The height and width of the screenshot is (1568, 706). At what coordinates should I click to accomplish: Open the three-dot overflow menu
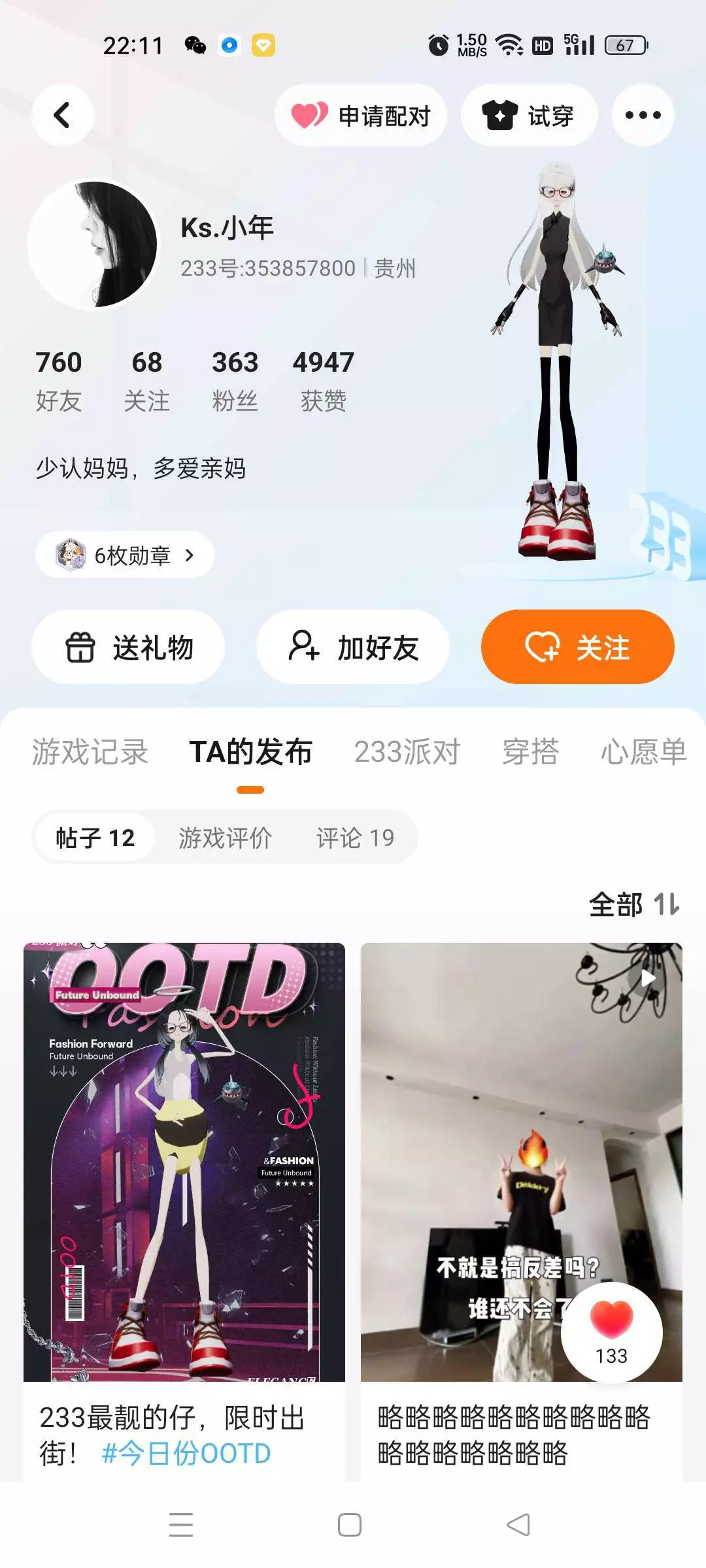(x=643, y=116)
